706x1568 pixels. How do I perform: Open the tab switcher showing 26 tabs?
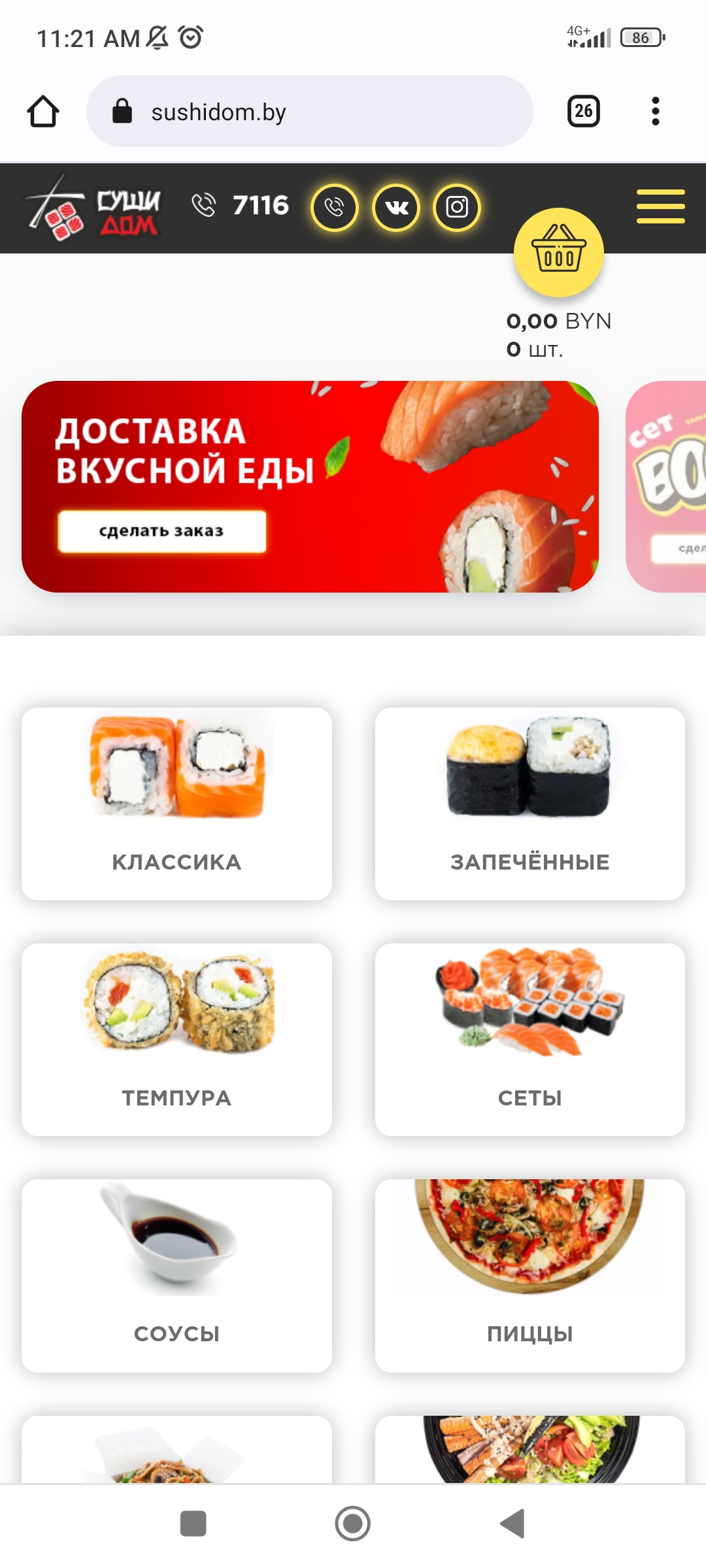tap(583, 112)
